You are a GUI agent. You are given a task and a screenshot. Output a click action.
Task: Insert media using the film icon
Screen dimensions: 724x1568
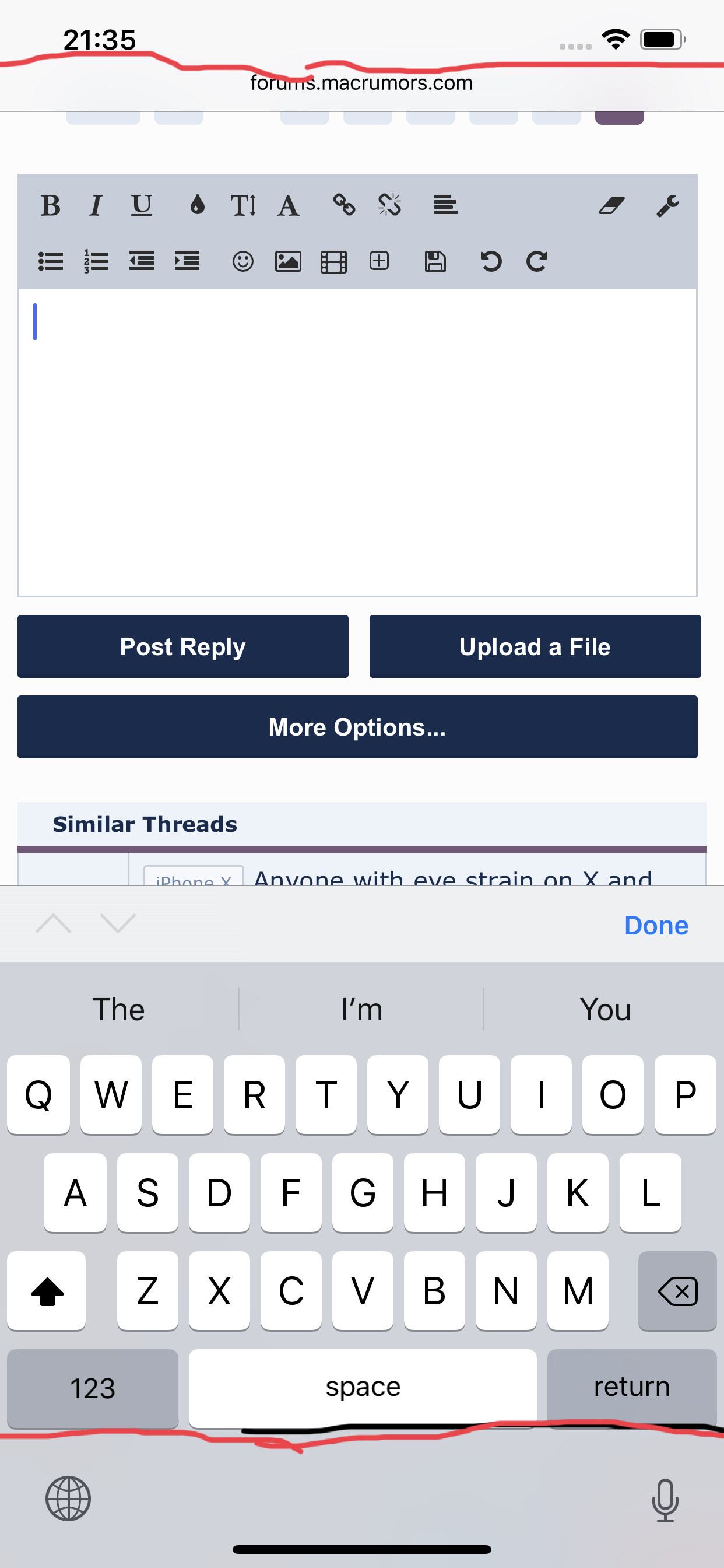[333, 262]
